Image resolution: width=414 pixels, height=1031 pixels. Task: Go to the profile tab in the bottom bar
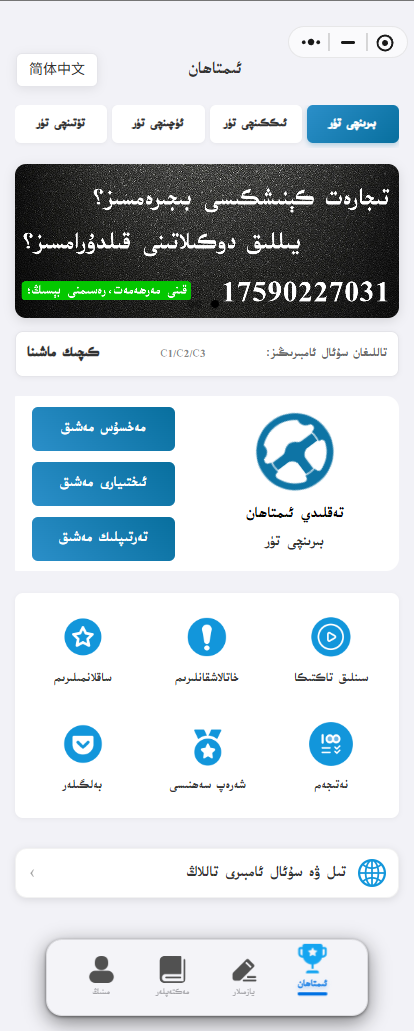click(101, 974)
